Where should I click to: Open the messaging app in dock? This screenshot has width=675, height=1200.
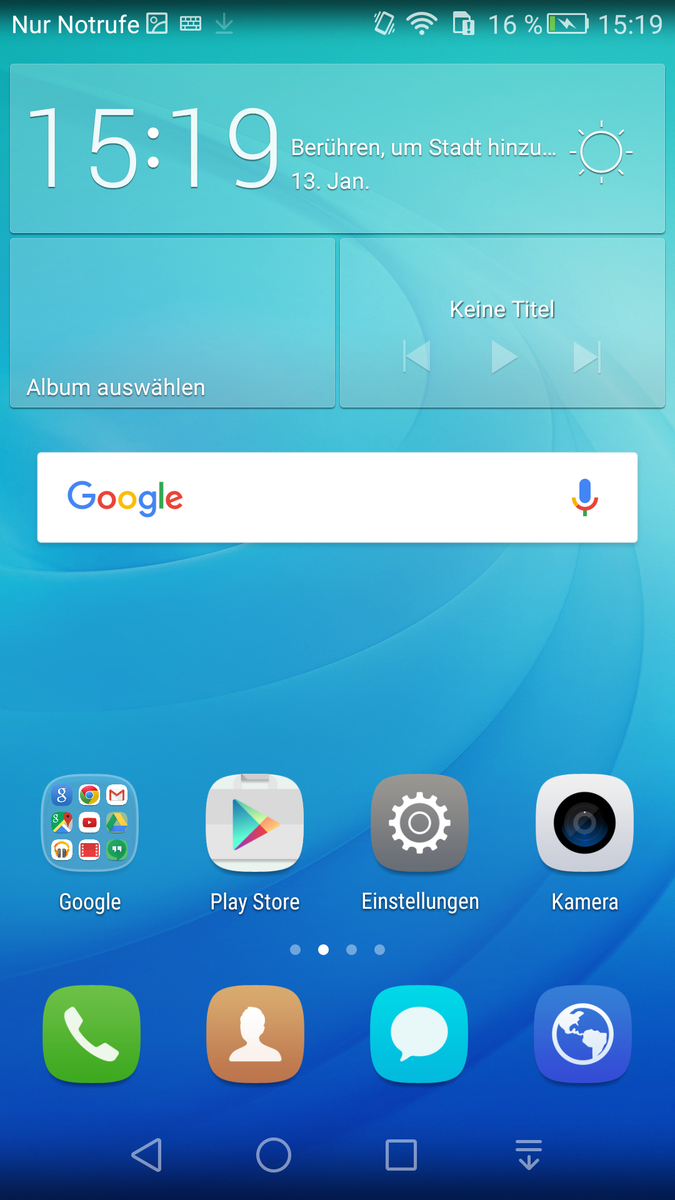(419, 1034)
